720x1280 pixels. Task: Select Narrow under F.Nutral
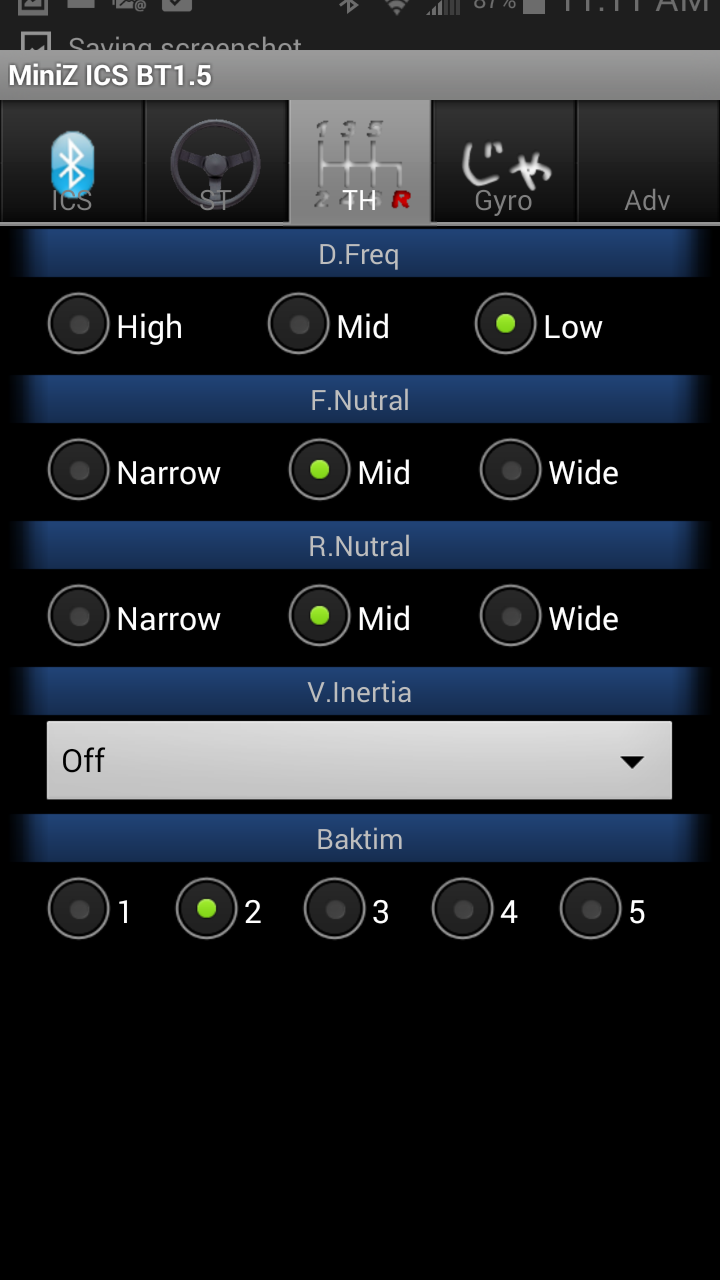click(135, 470)
